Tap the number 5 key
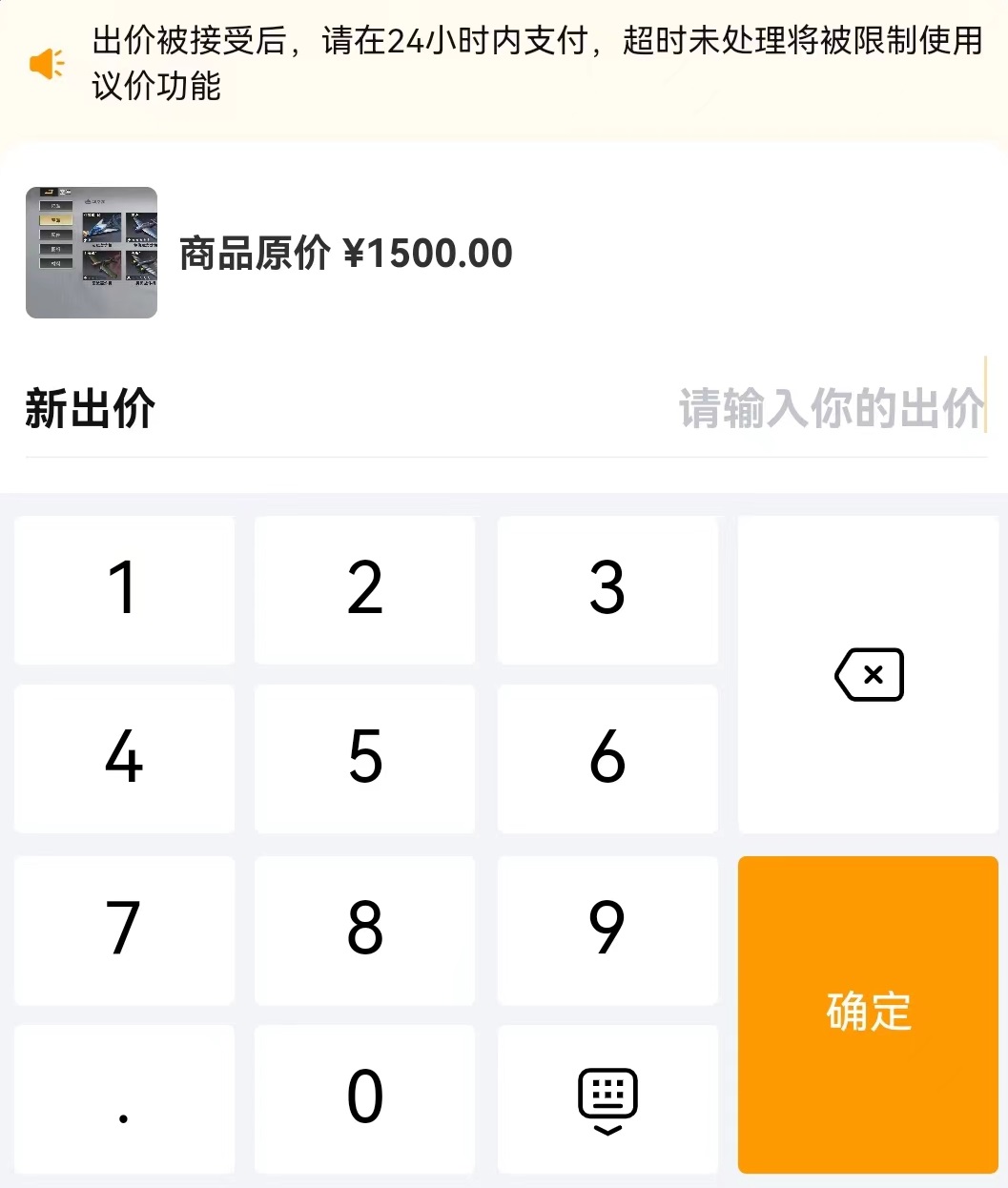1008x1188 pixels. pyautogui.click(x=364, y=758)
